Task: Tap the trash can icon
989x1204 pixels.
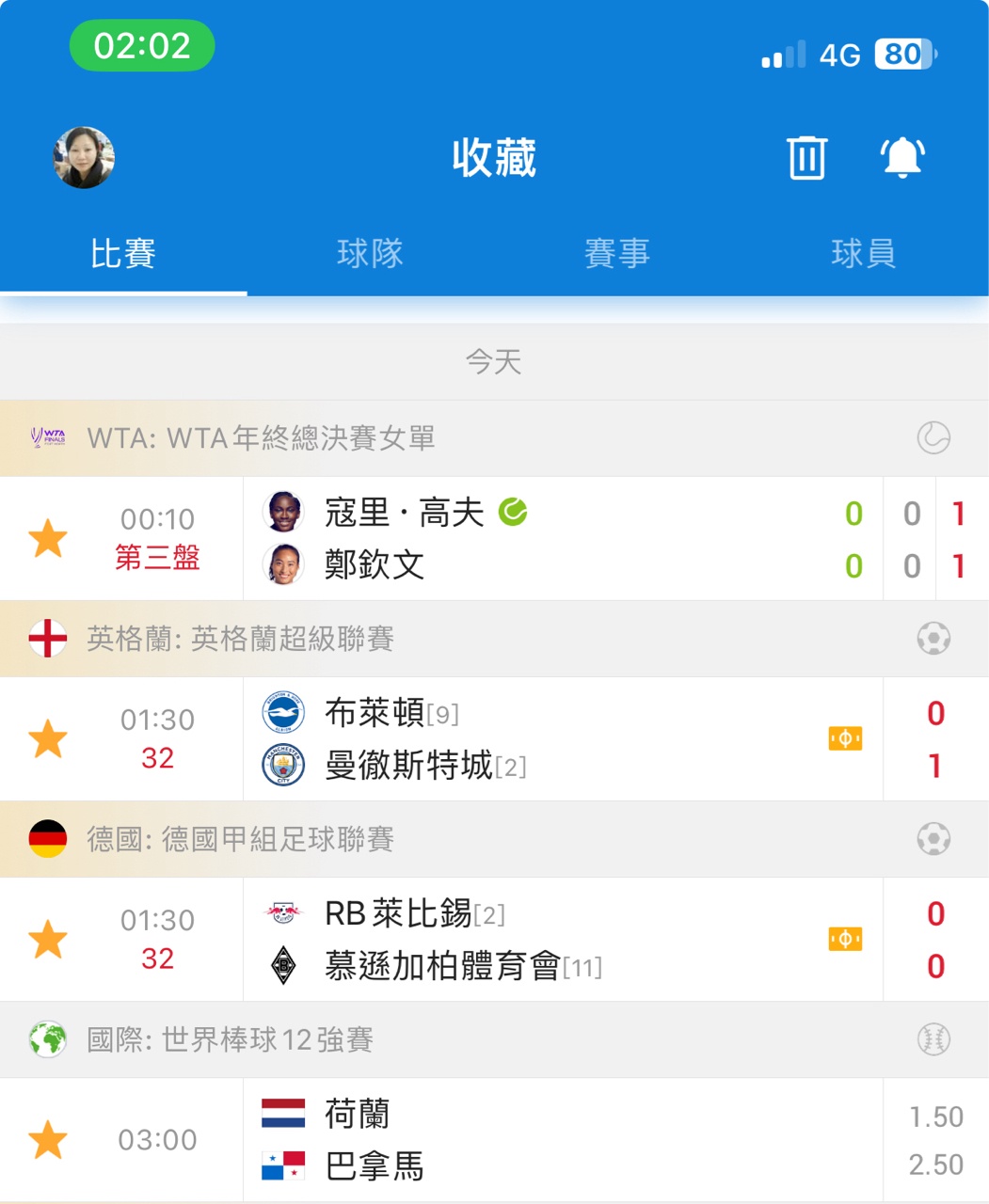Action: click(x=806, y=157)
